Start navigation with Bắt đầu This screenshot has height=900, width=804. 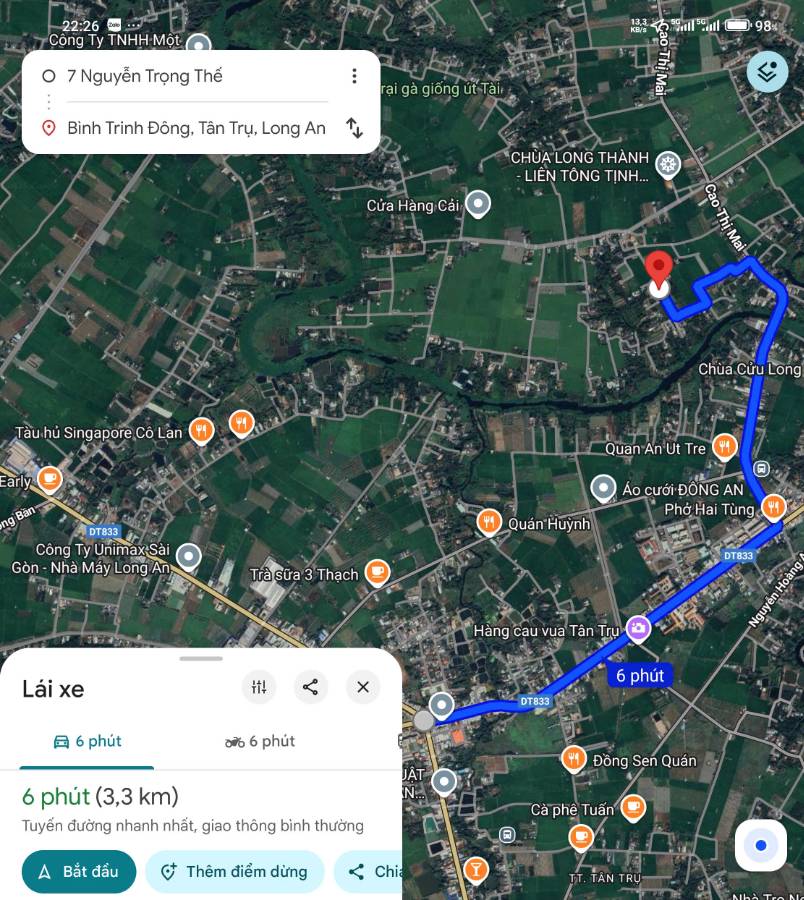(x=79, y=871)
